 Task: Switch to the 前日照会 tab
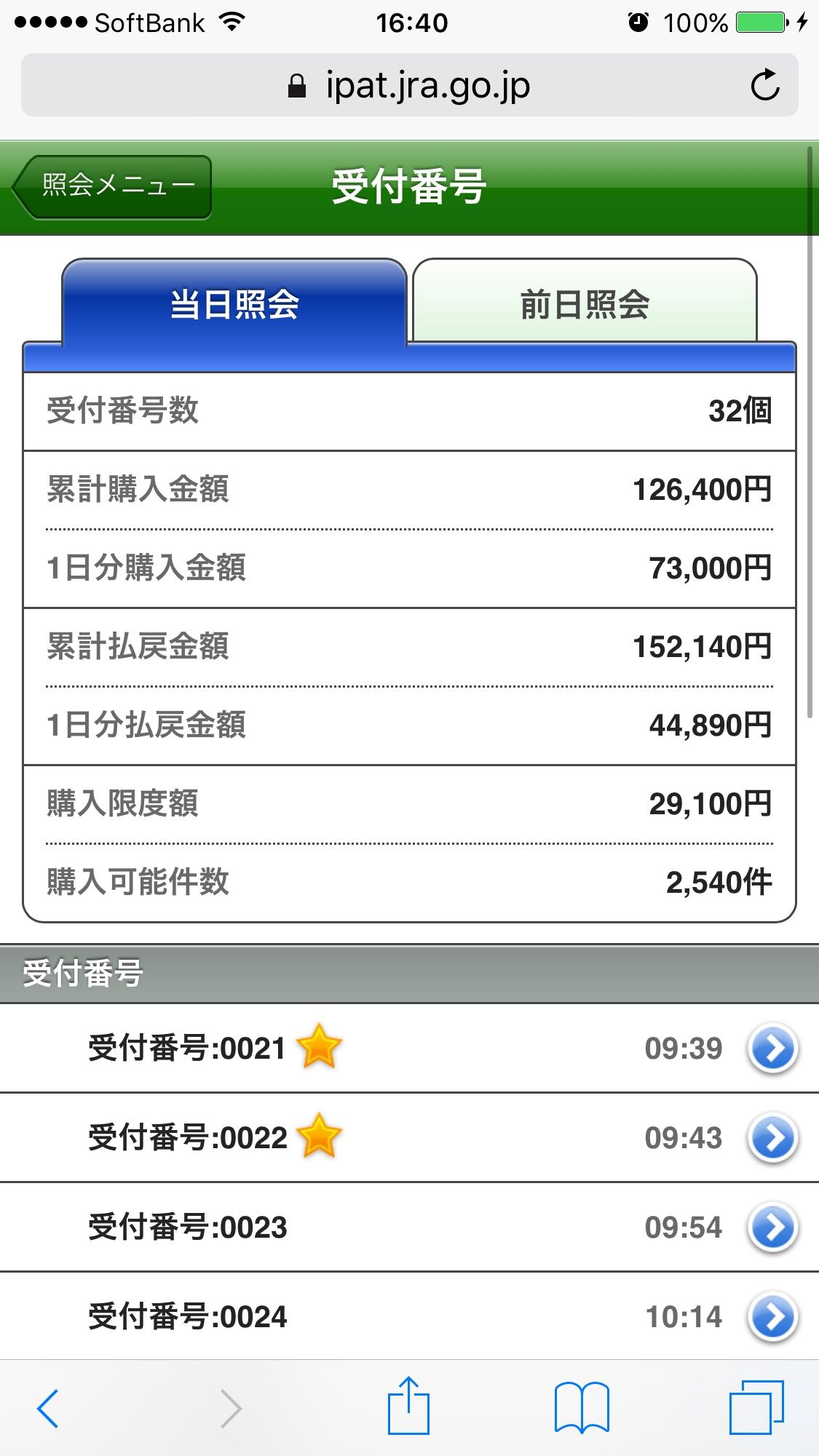pyautogui.click(x=585, y=303)
